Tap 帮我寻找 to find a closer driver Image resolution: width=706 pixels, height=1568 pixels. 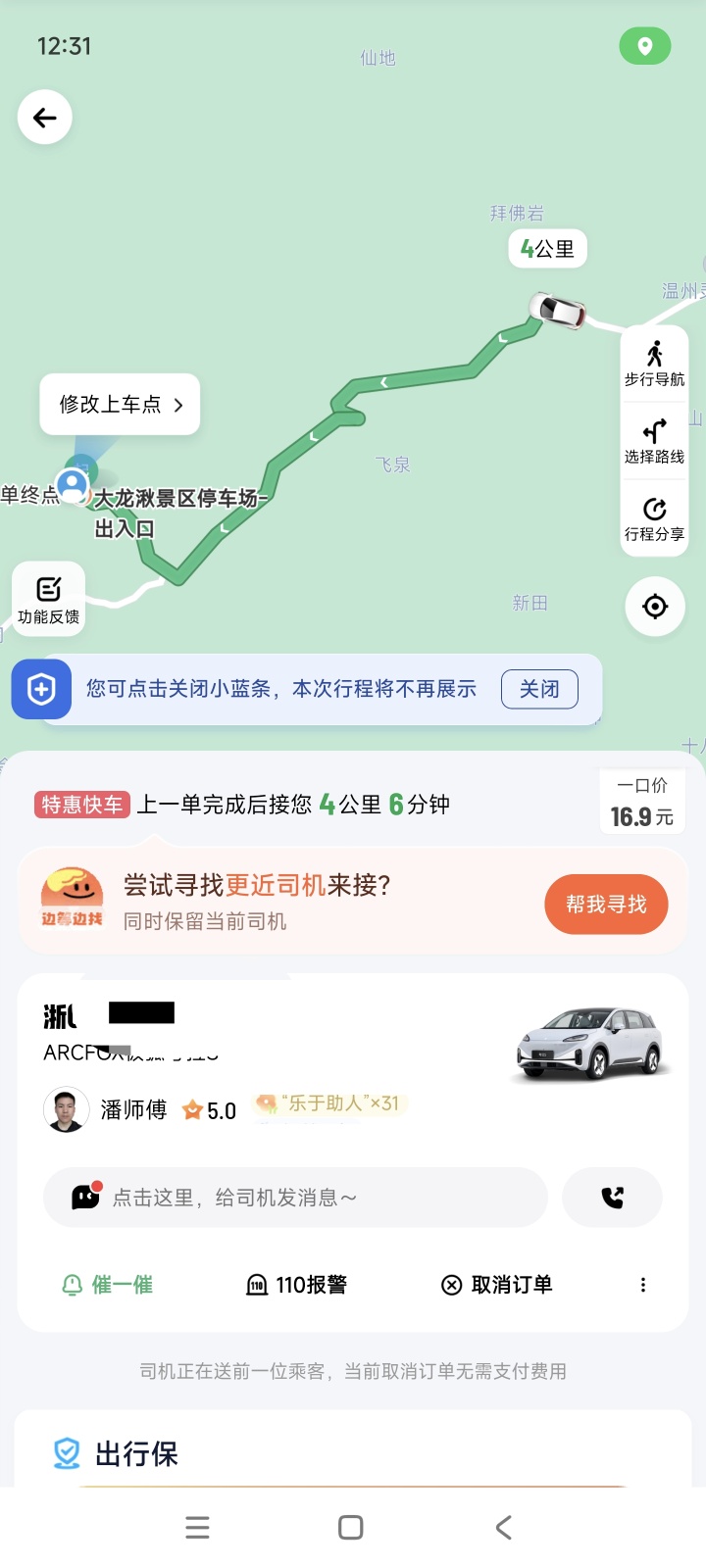pos(606,904)
